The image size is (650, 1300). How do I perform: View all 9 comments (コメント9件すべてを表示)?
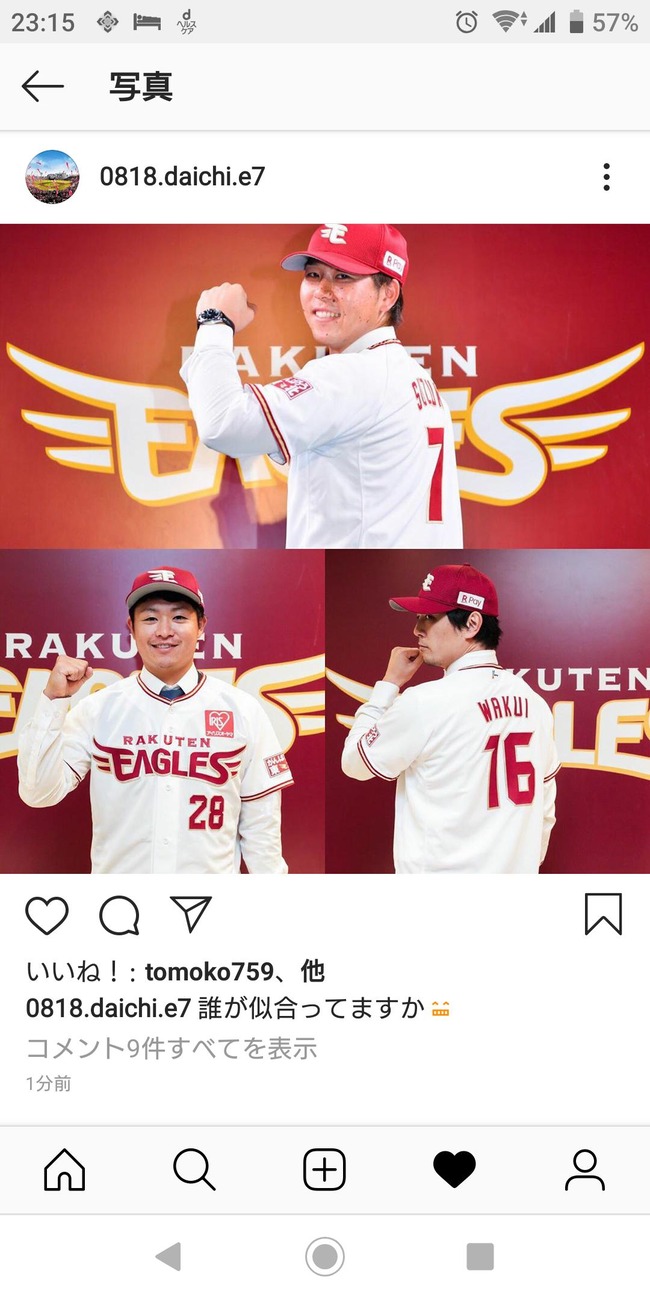pos(171,1048)
